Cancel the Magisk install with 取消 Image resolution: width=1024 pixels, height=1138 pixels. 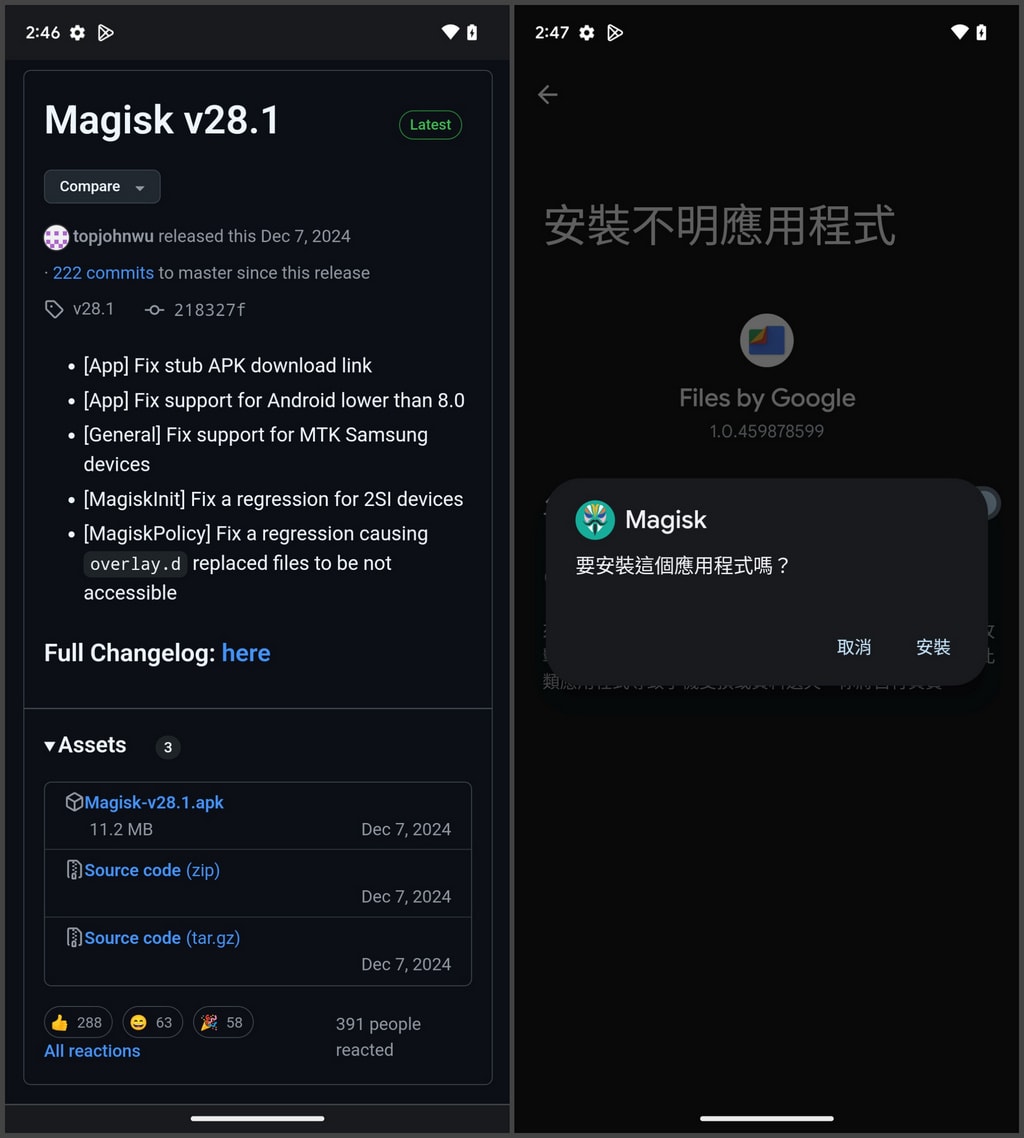(854, 647)
